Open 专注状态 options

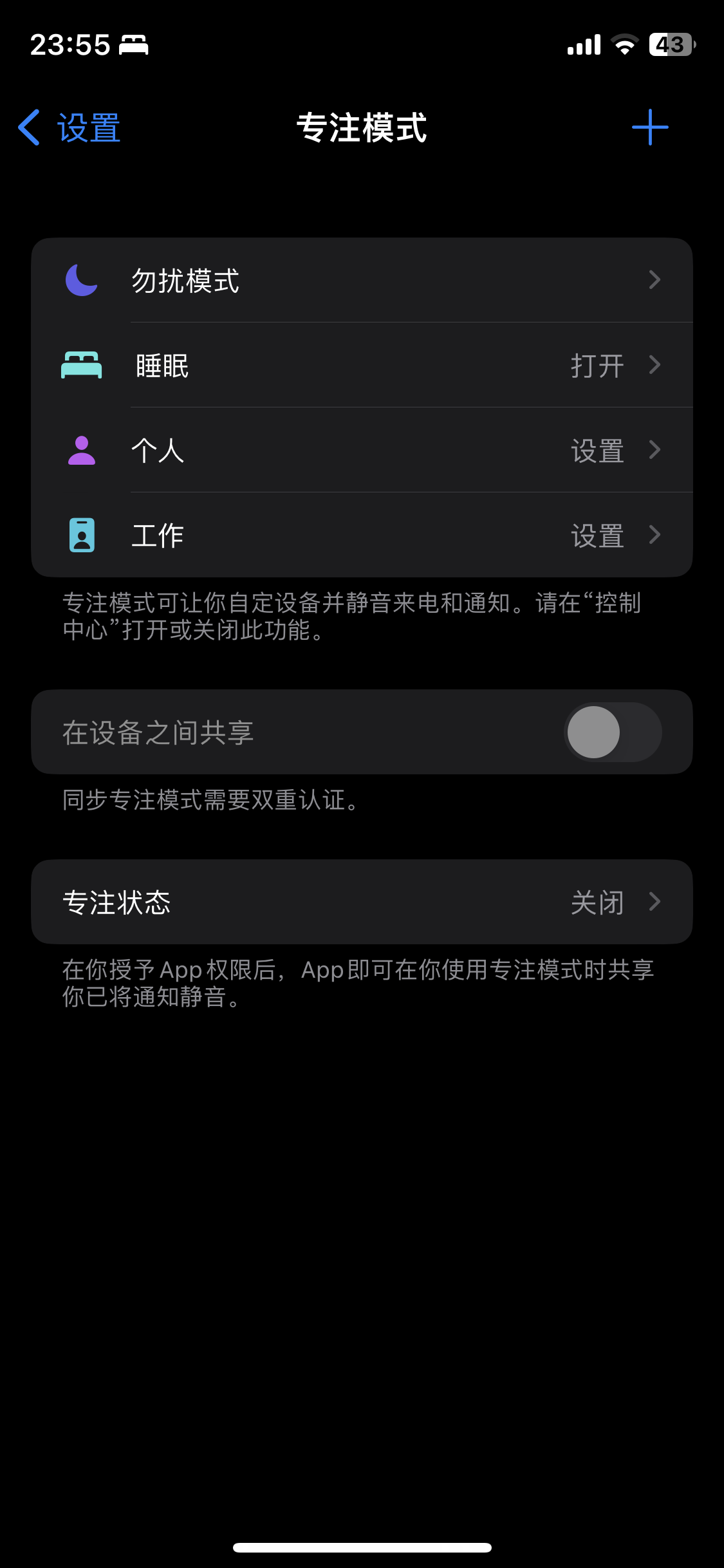point(362,902)
